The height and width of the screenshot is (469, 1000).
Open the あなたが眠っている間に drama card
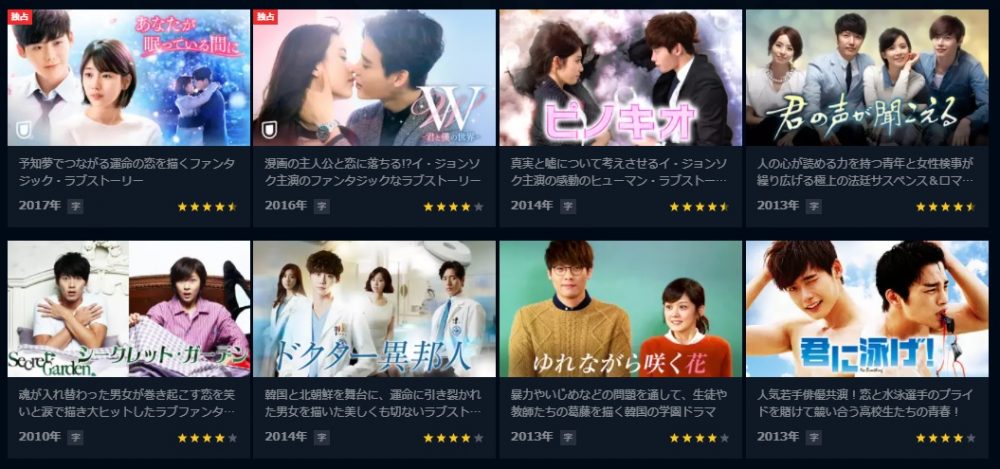[128, 78]
